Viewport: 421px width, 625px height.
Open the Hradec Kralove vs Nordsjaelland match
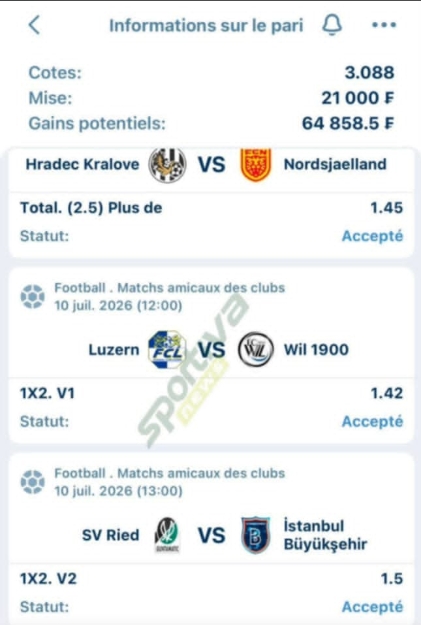(x=210, y=165)
